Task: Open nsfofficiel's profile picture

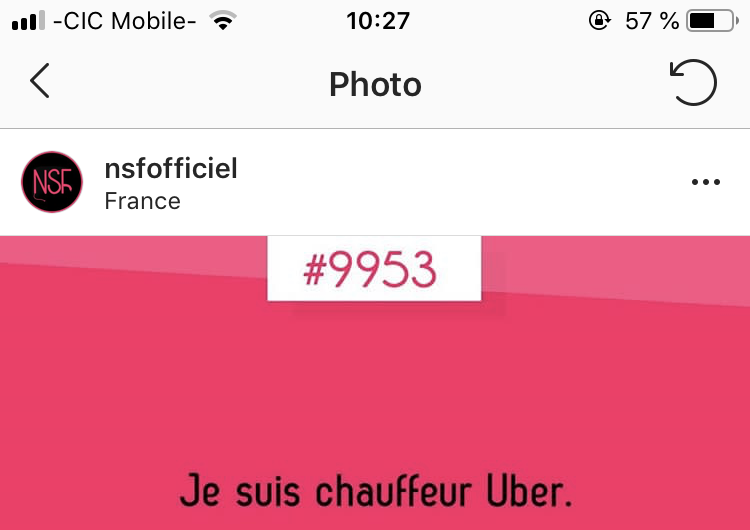Action: (52, 182)
